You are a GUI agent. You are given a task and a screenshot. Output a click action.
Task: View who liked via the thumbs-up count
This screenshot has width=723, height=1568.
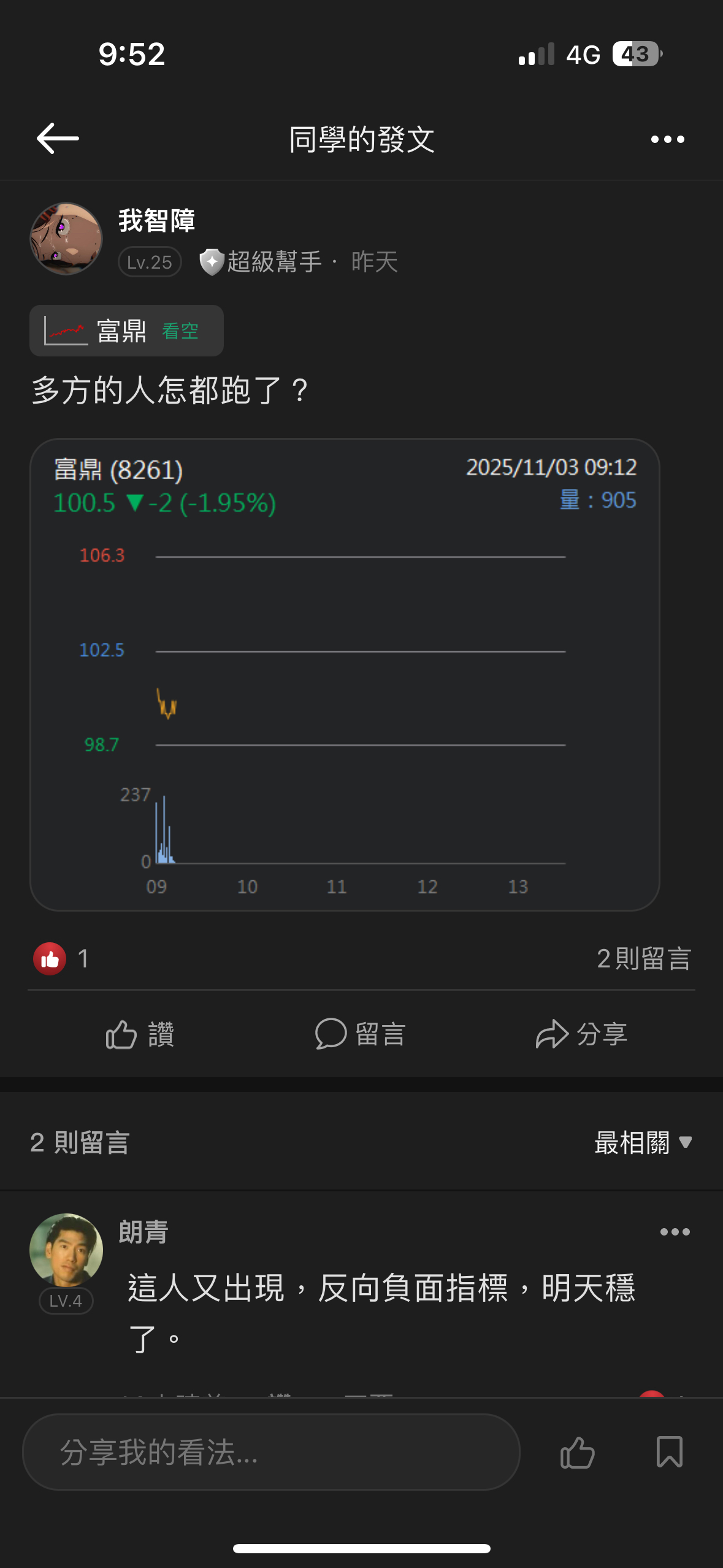click(61, 958)
